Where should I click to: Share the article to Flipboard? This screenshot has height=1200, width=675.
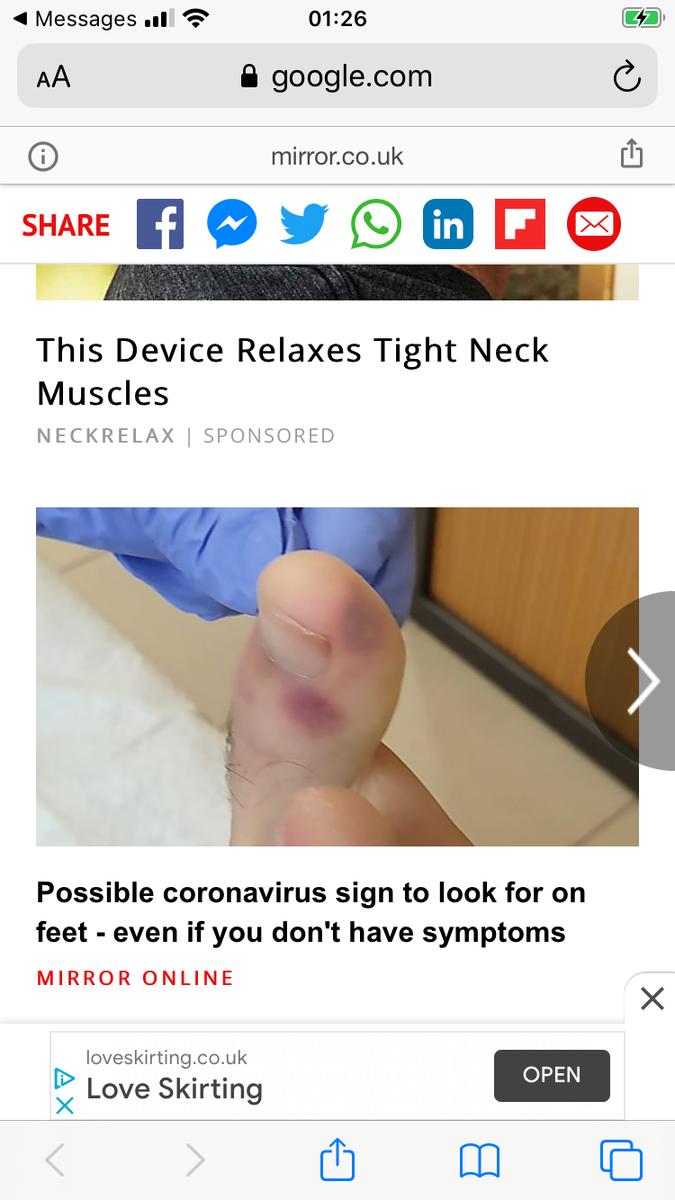[x=520, y=225]
